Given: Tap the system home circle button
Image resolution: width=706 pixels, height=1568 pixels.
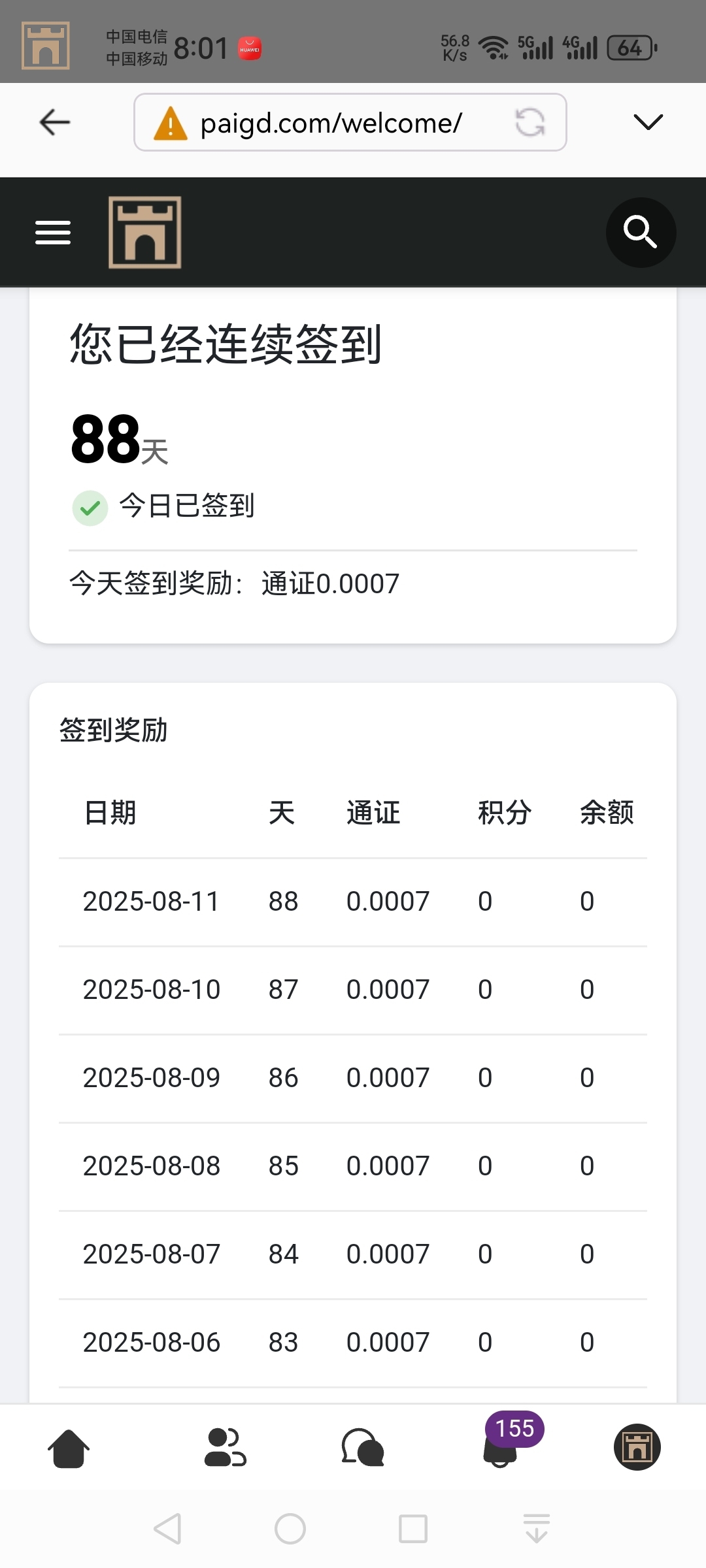Looking at the screenshot, I should coord(290,1529).
